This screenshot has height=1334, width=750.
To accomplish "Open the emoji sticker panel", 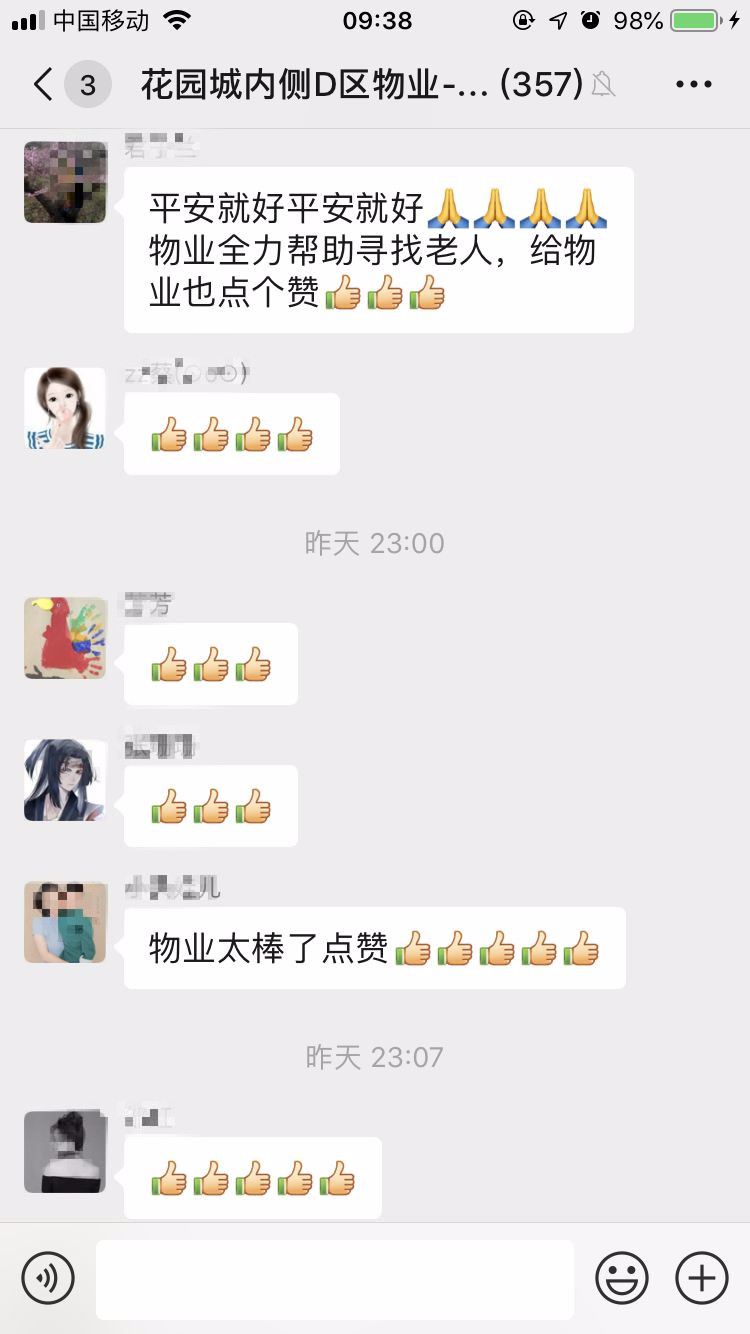I will (x=621, y=1278).
